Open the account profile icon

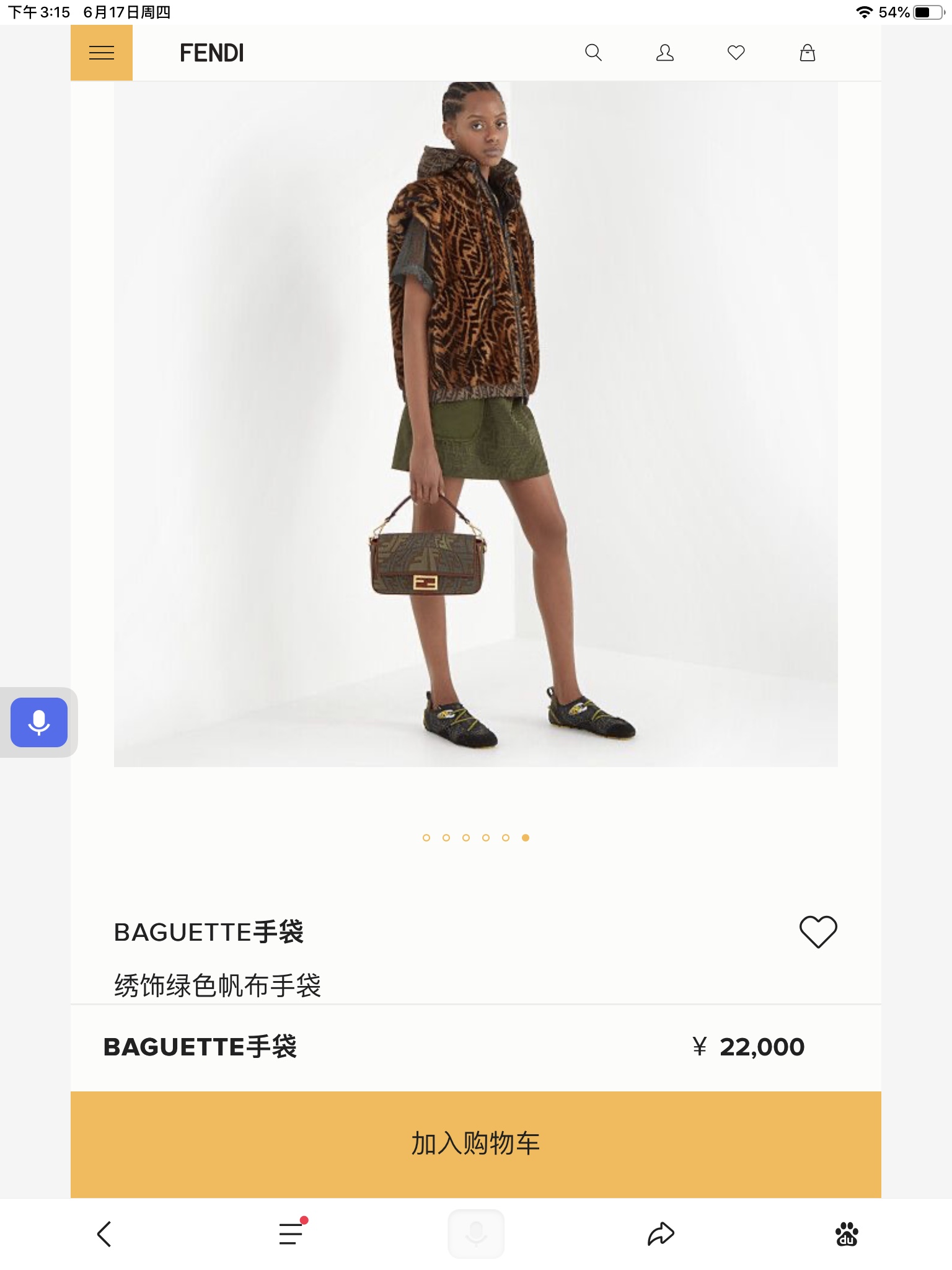664,53
